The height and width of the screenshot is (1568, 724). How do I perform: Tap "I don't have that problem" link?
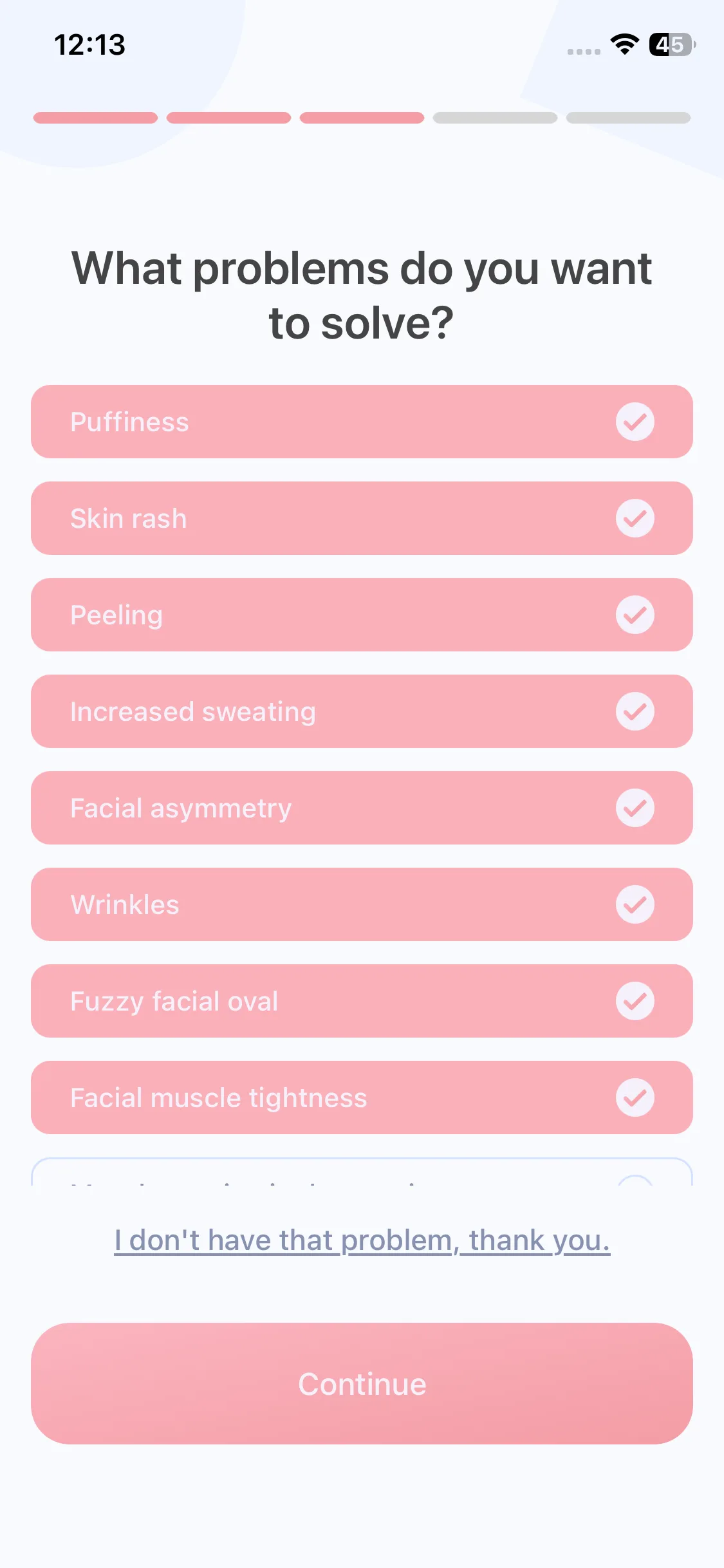point(362,1240)
